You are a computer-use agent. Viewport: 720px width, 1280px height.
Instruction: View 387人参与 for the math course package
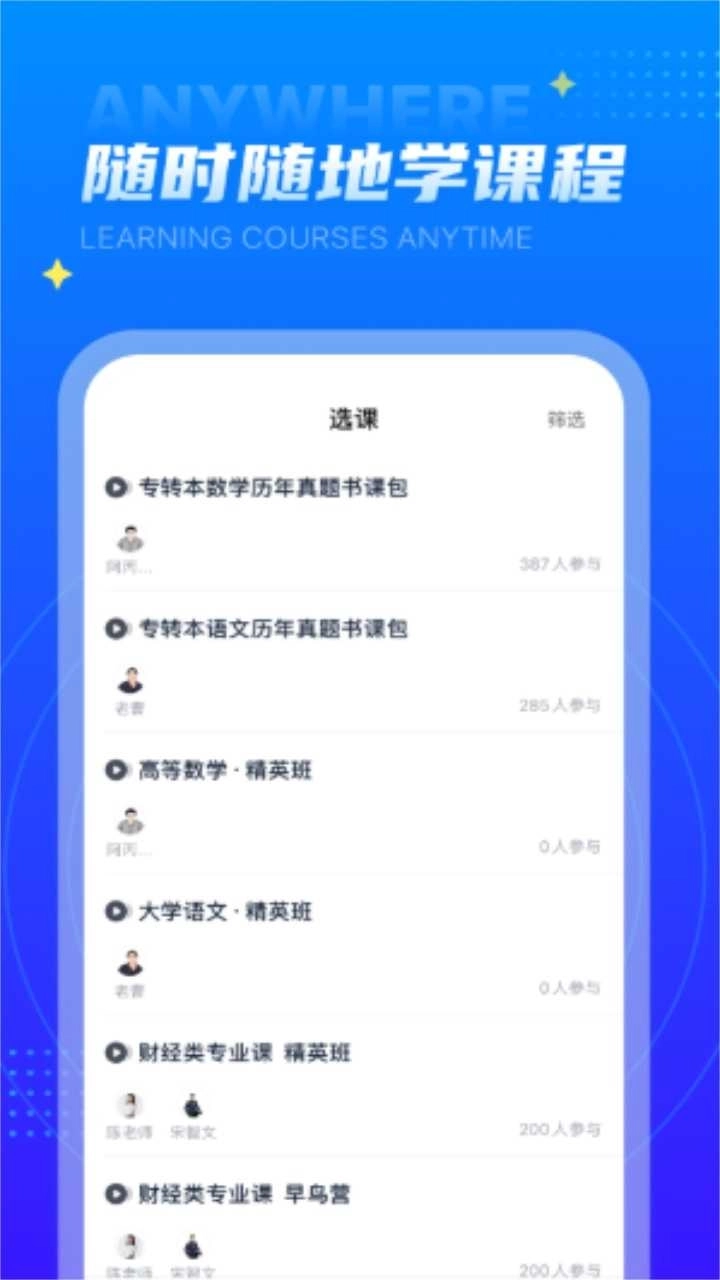[558, 565]
